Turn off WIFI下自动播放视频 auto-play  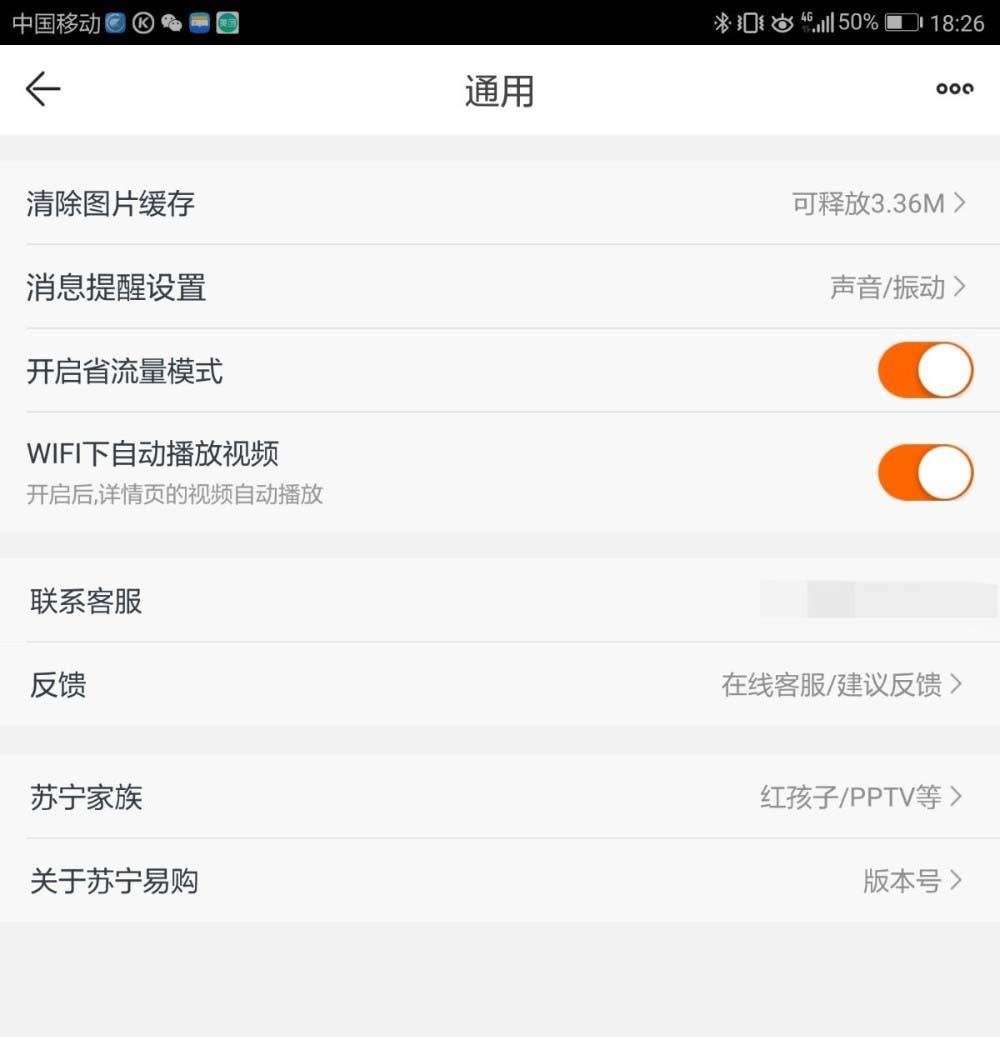coord(924,472)
